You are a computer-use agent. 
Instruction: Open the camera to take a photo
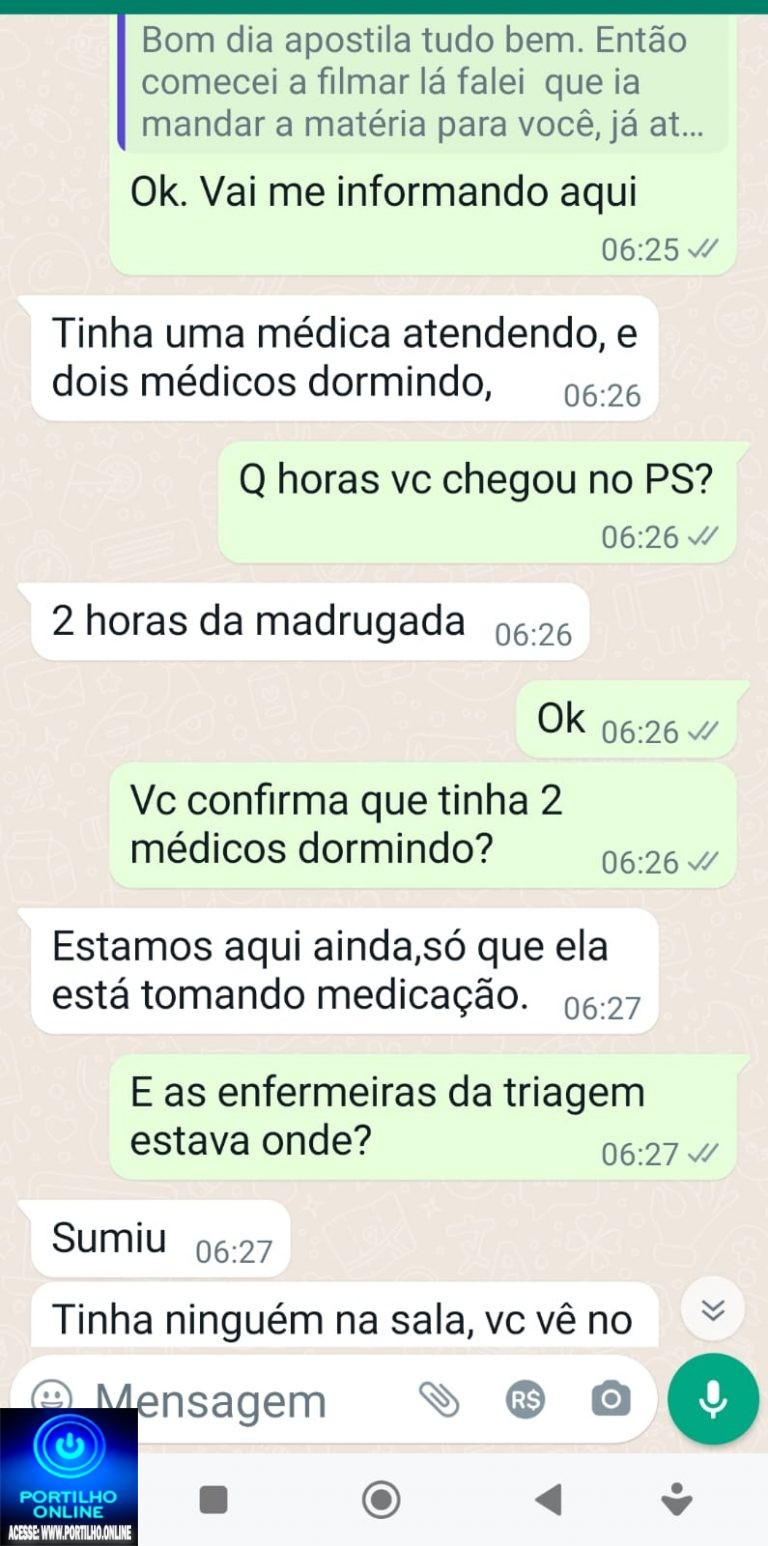coord(610,1400)
